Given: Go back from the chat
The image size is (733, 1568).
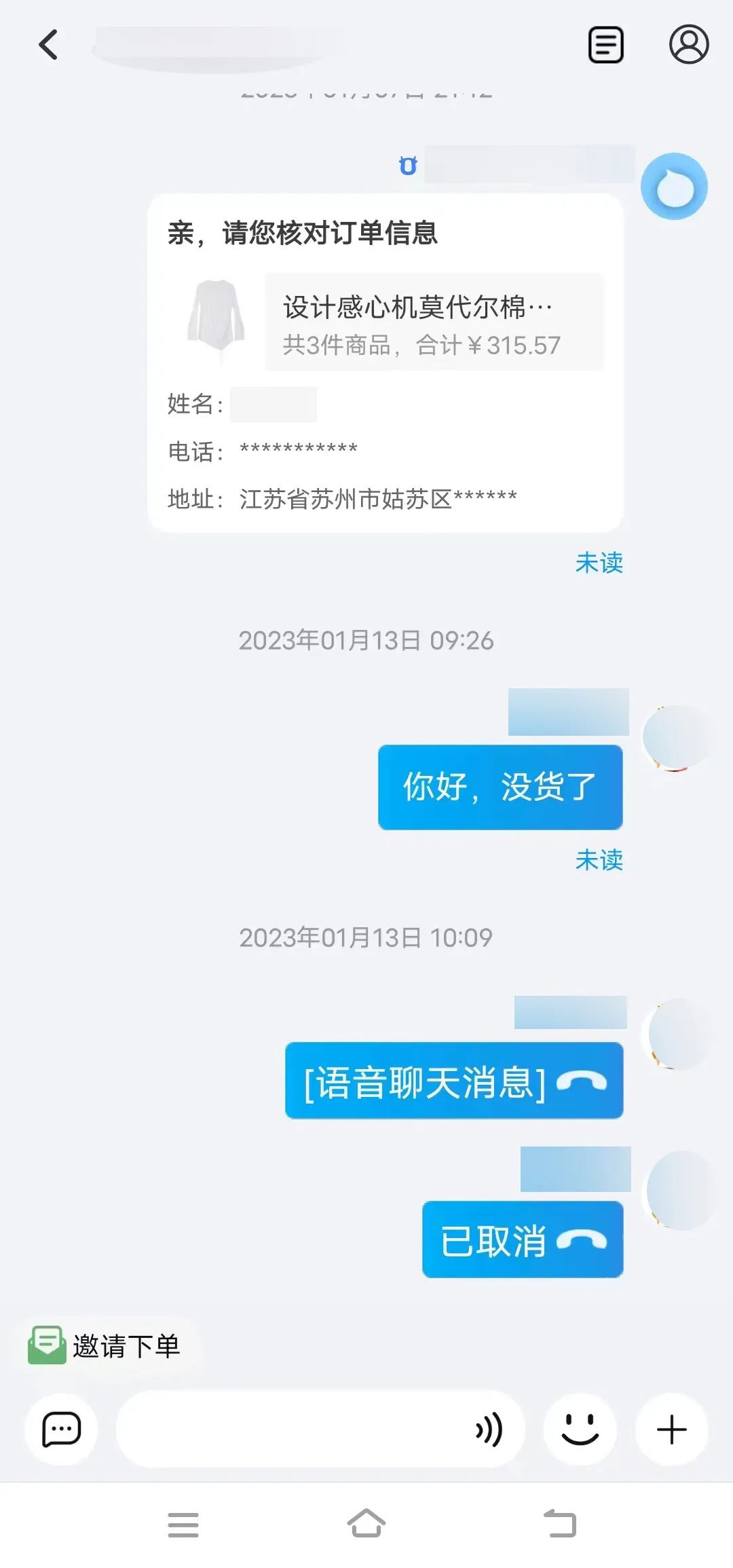Looking at the screenshot, I should 48,45.
